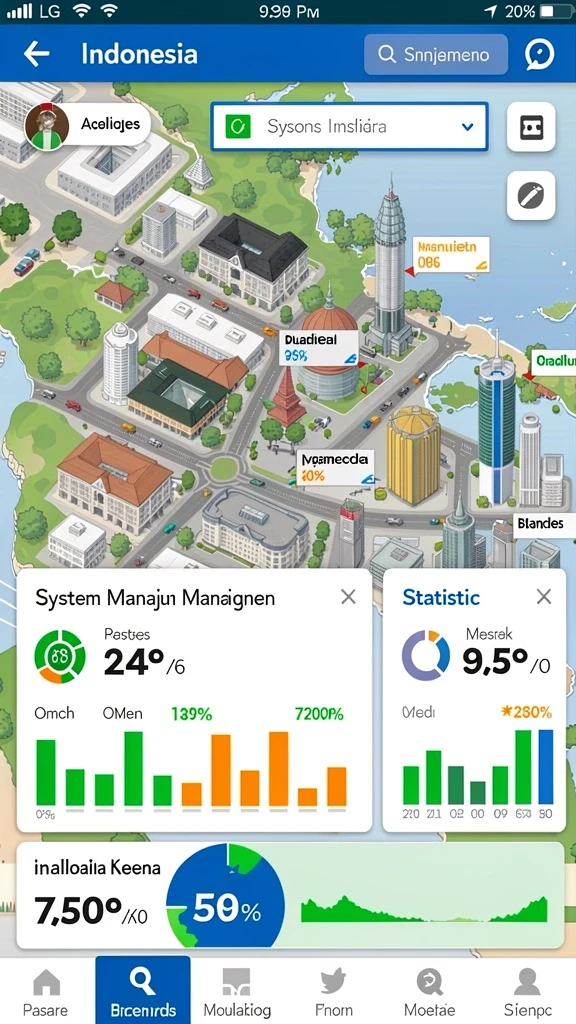This screenshot has width=576, height=1024.
Task: Go back using the arrow beside Indonesia
Action: pyautogui.click(x=37, y=54)
